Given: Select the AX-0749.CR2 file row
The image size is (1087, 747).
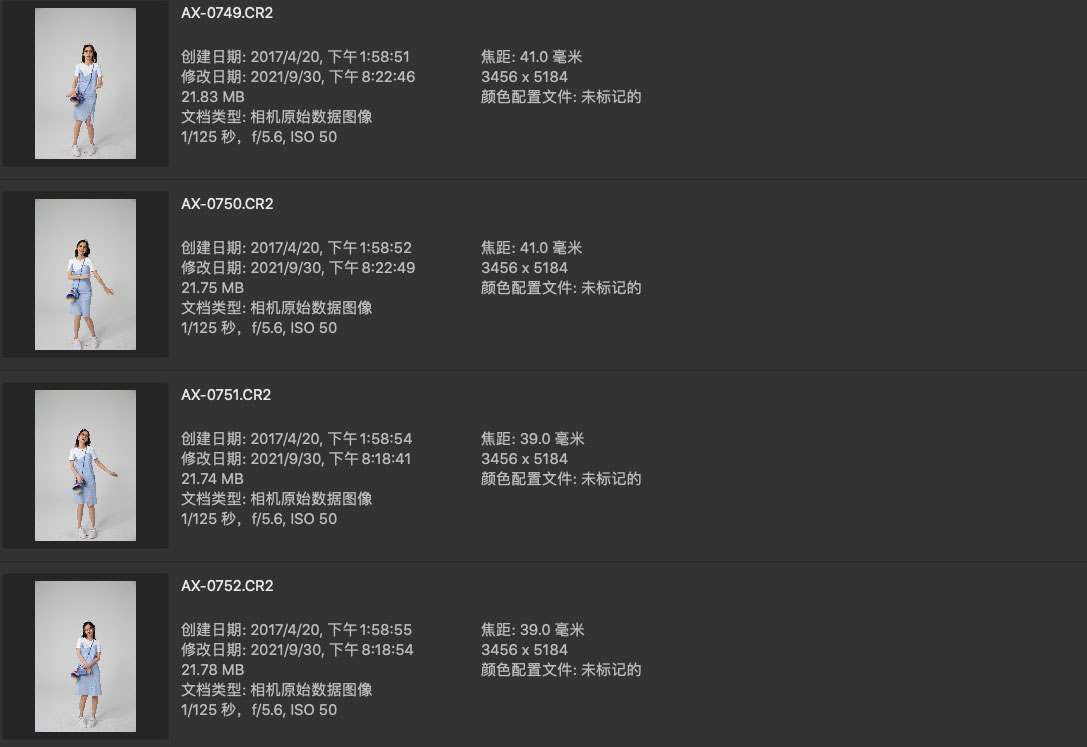Looking at the screenshot, I should click(x=227, y=13).
